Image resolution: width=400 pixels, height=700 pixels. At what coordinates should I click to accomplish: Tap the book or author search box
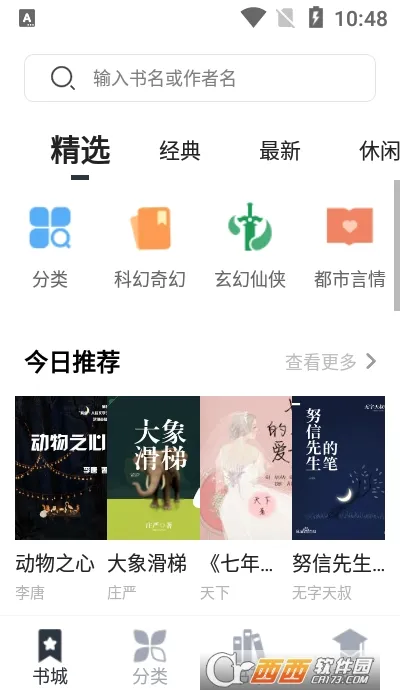tap(200, 78)
